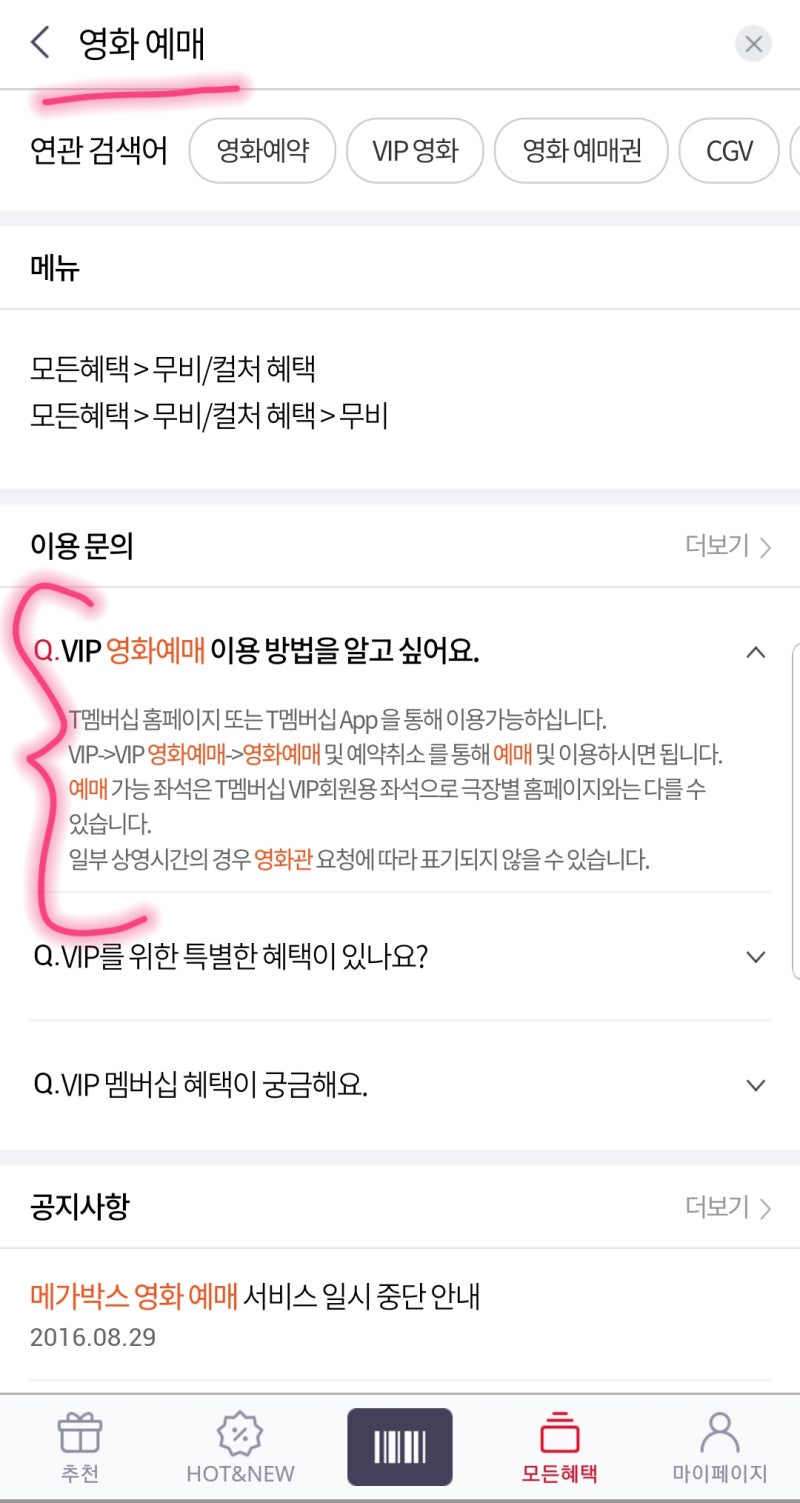Select the VIP 영화 keyword chip
Image resolution: width=800 pixels, height=1503 pixels.
click(x=415, y=151)
